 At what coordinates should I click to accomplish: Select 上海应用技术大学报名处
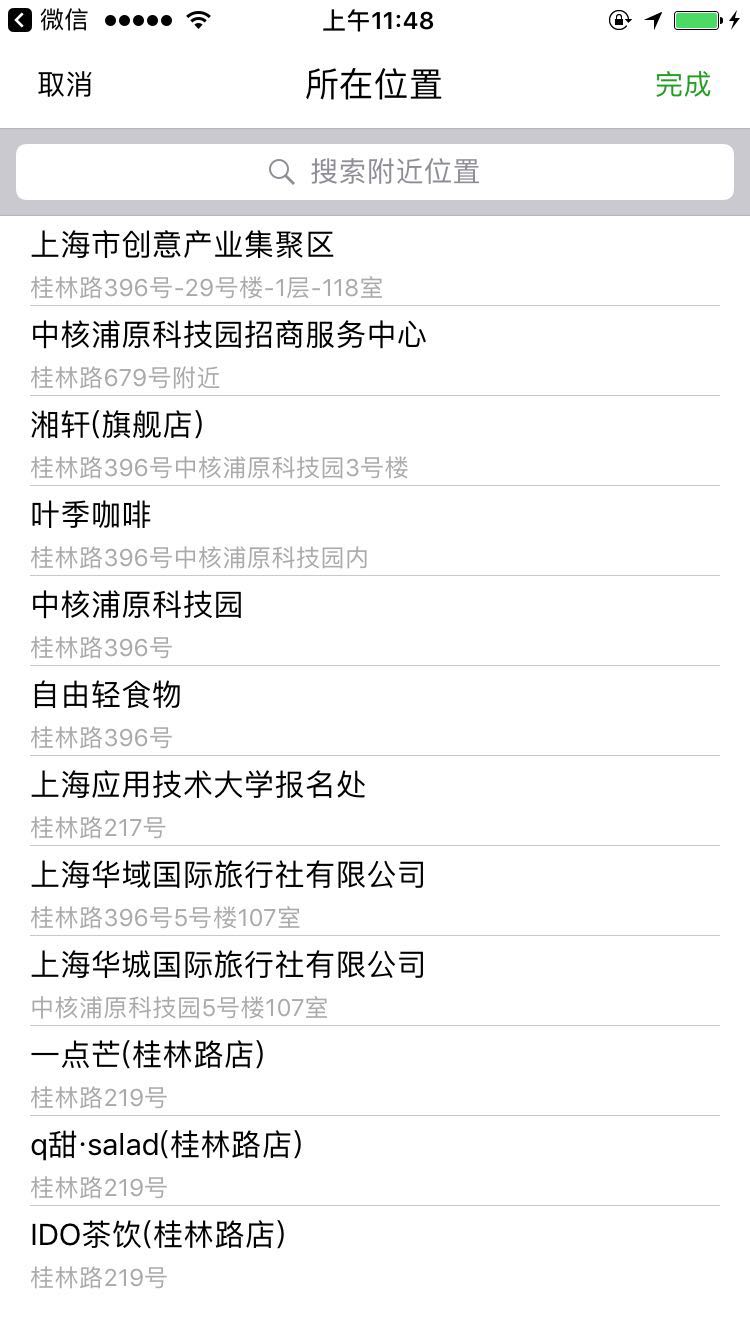(375, 801)
